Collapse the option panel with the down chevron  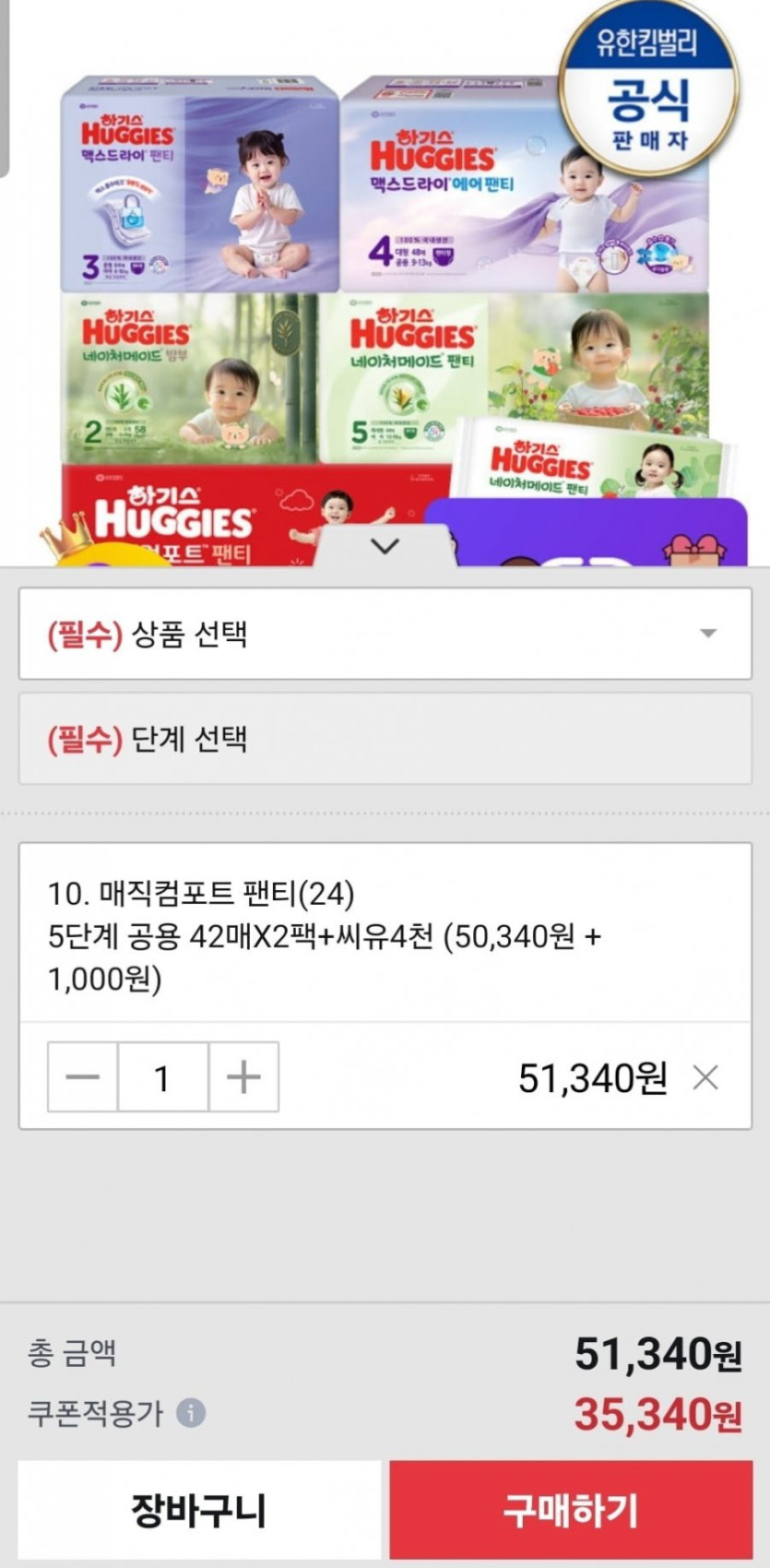point(385,546)
